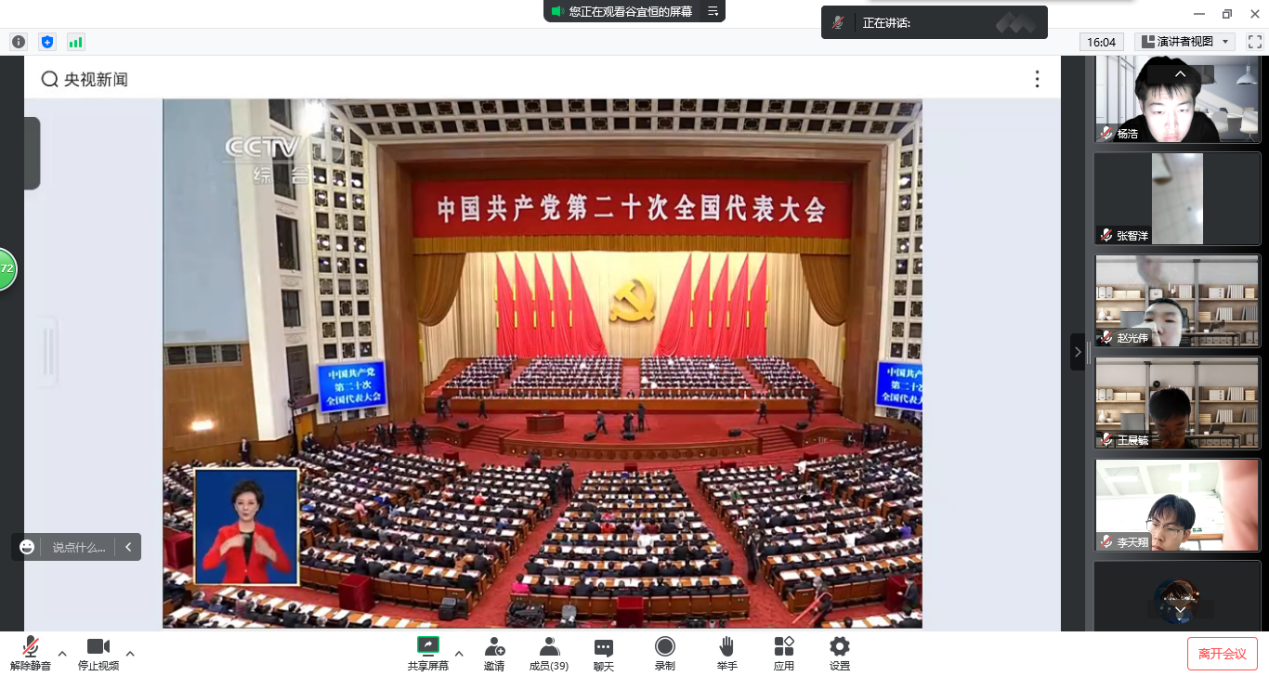This screenshot has width=1269, height=676.
Task: Start sharing via 共享屏幕
Action: point(428,652)
